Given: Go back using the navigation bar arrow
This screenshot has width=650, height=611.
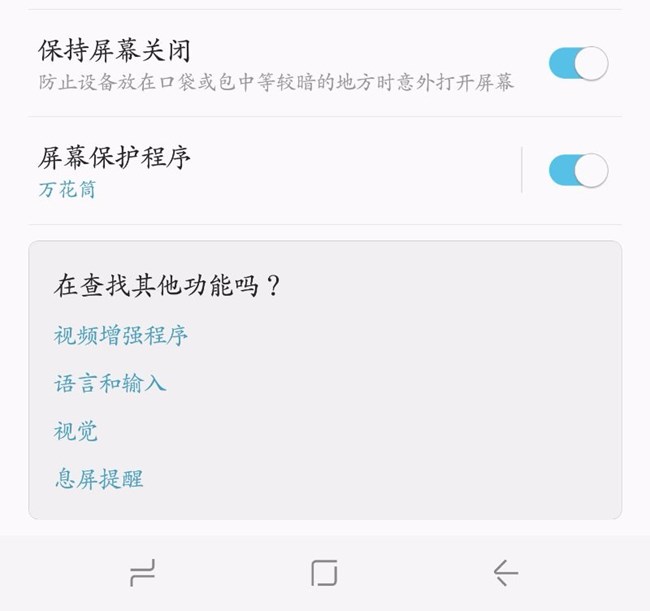Looking at the screenshot, I should 506,573.
